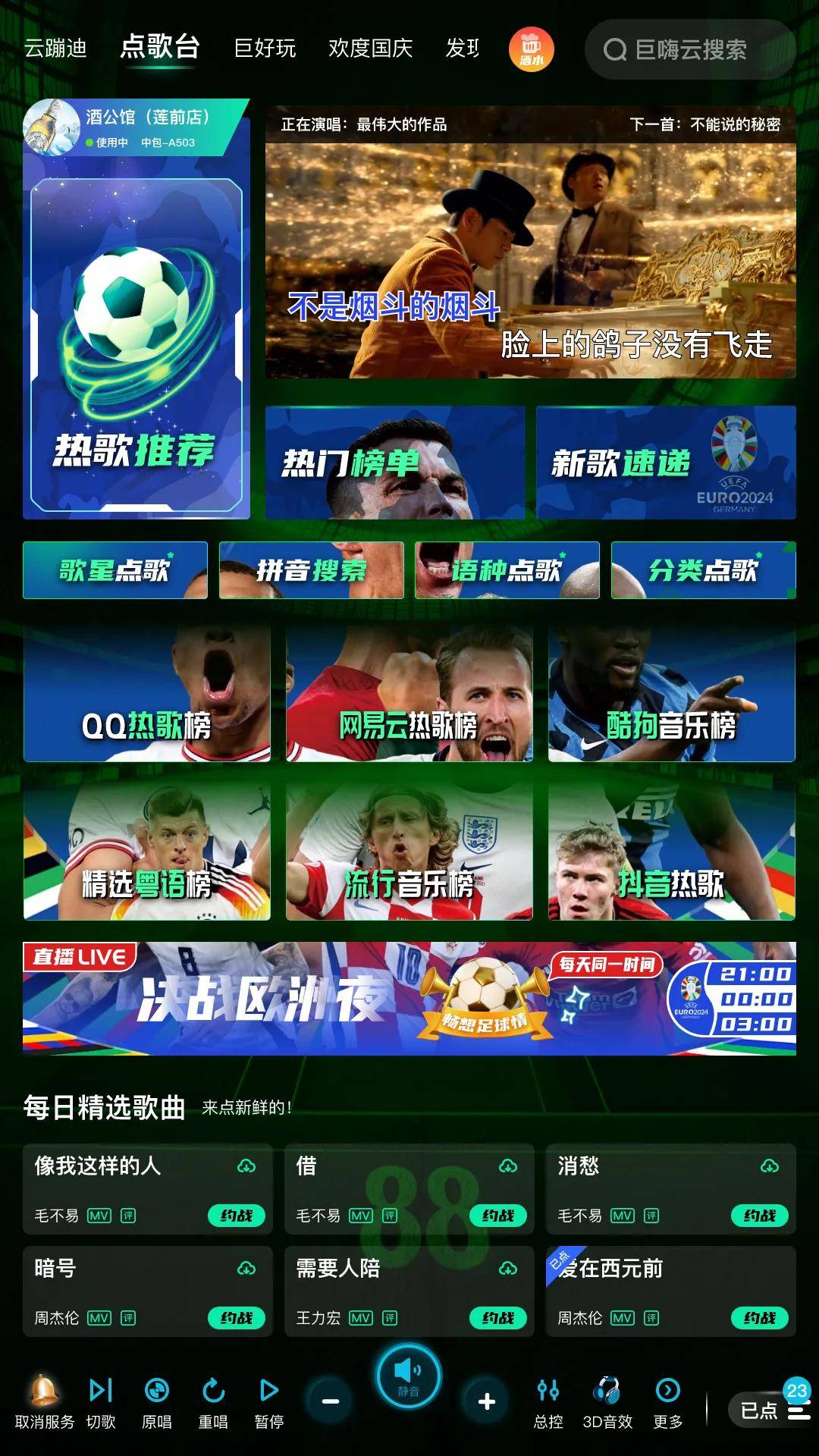Viewport: 819px width, 1456px height.
Task: Download the song 消愁 via cloud icon
Action: 770,1166
